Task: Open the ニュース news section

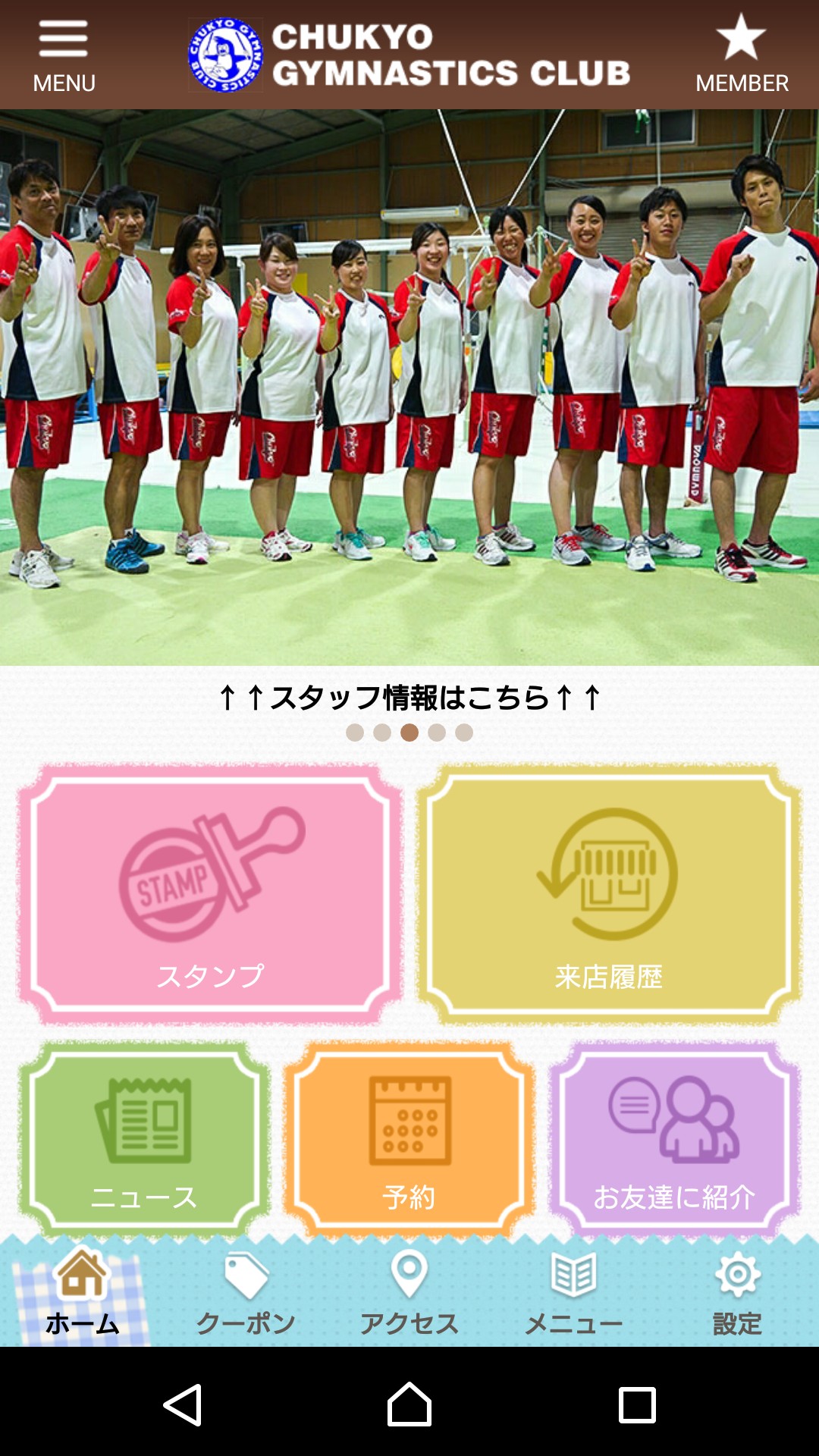Action: 144,1137
